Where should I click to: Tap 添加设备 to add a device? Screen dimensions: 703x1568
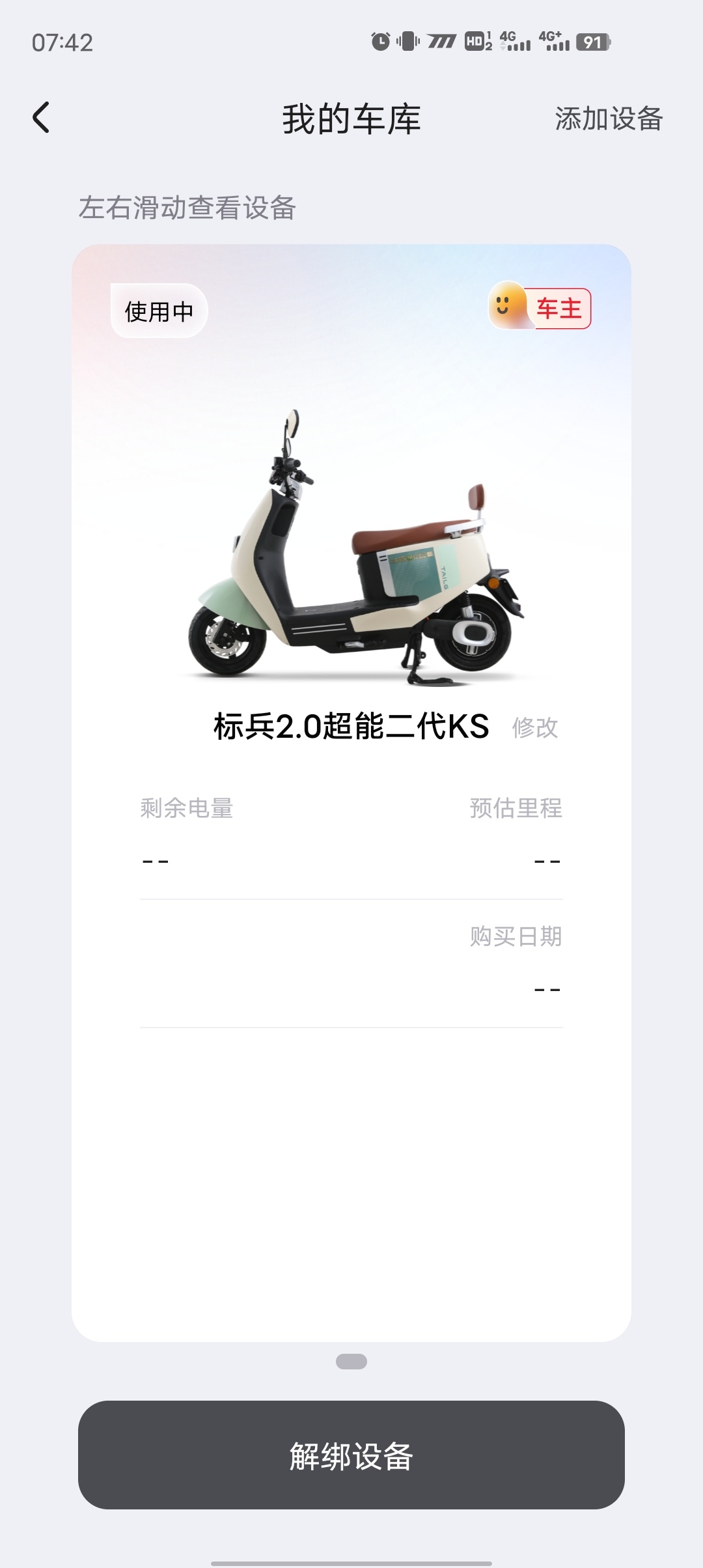[609, 119]
